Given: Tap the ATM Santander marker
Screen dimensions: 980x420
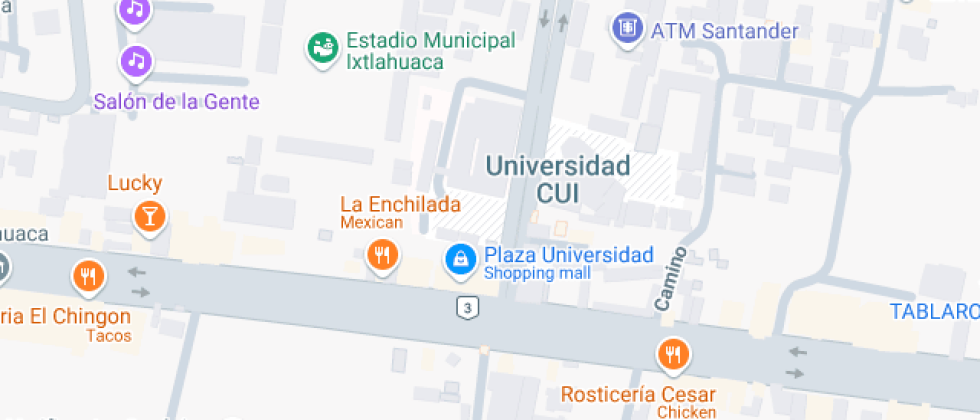Looking at the screenshot, I should pyautogui.click(x=628, y=29).
